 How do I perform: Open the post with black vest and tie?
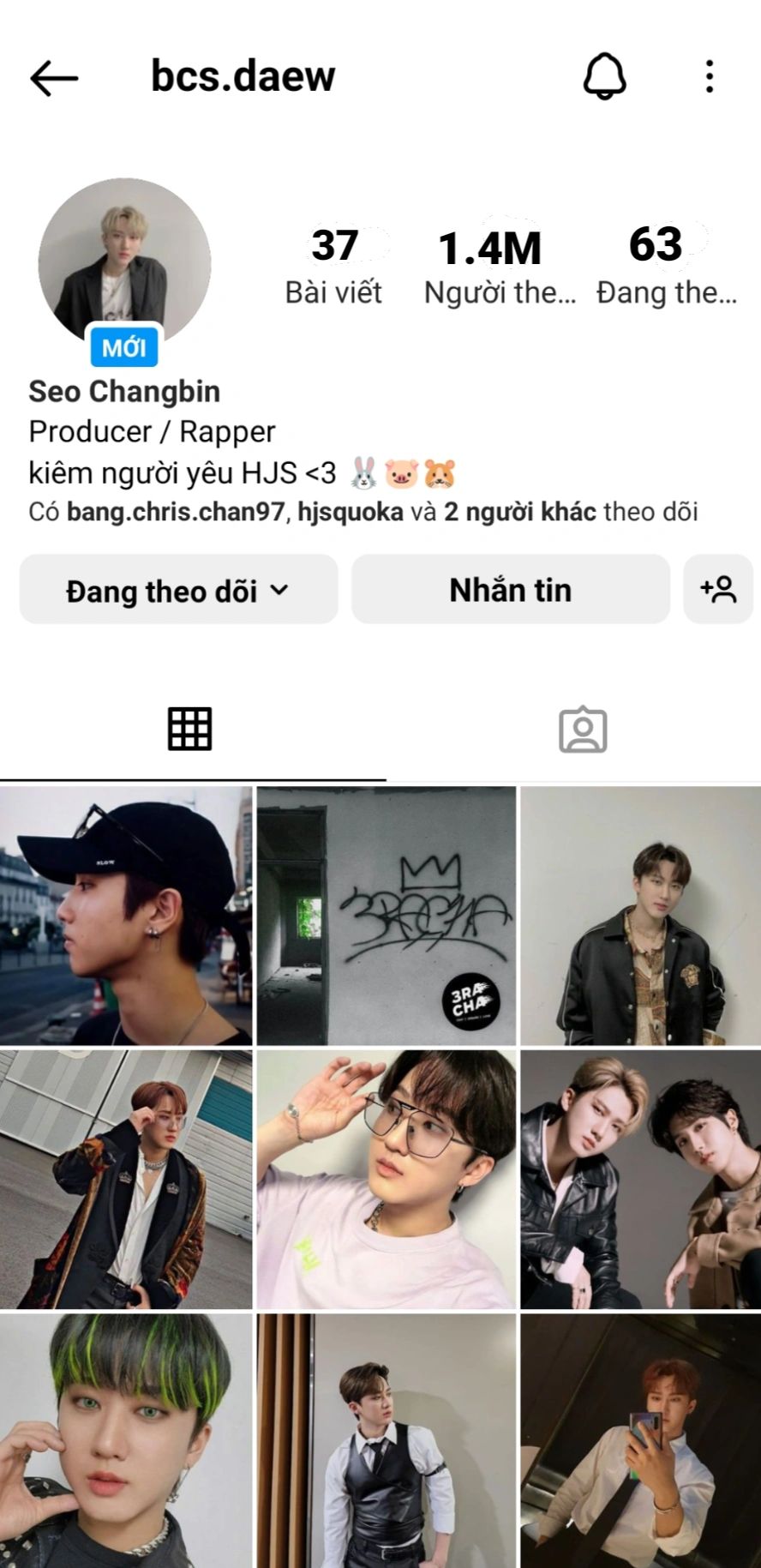(x=386, y=1440)
